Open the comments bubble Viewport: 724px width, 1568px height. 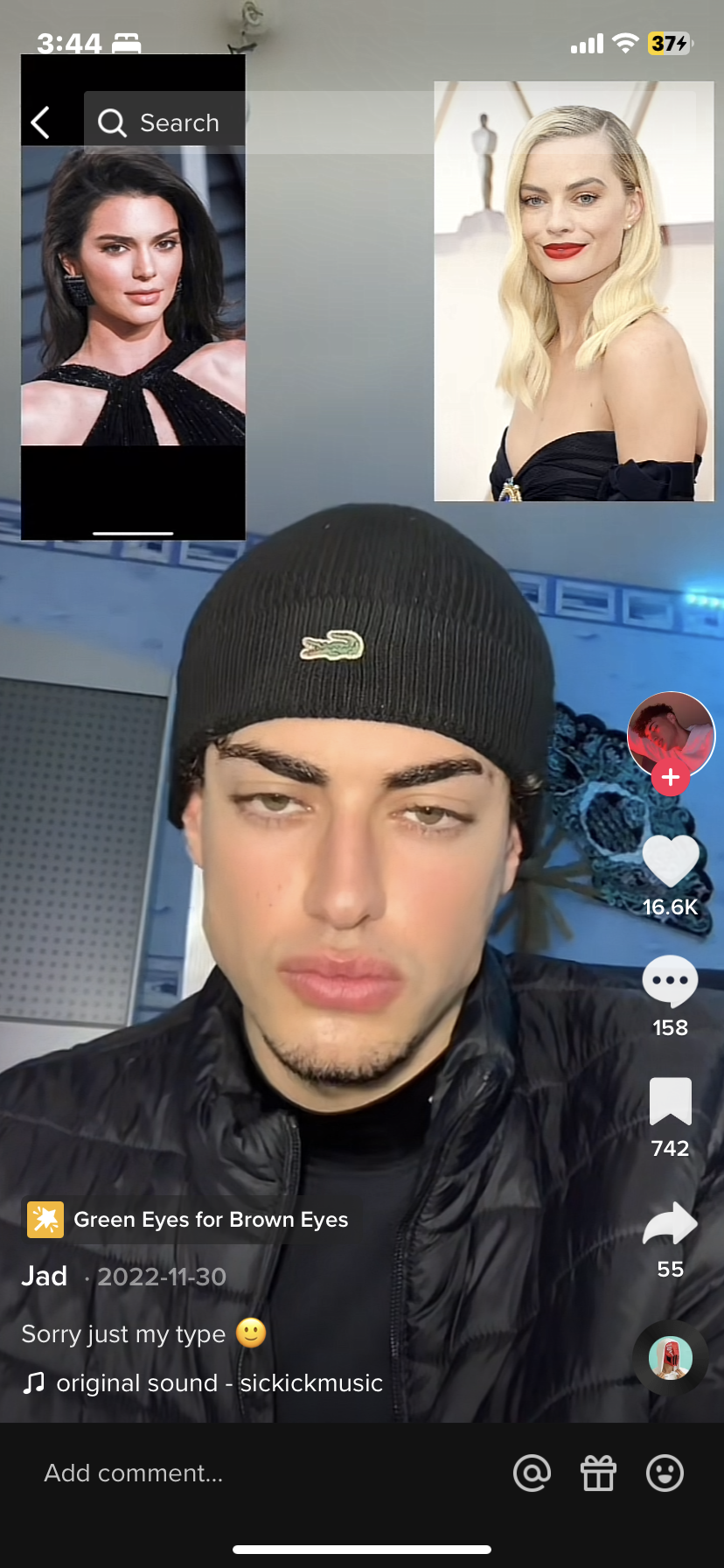pos(671,982)
